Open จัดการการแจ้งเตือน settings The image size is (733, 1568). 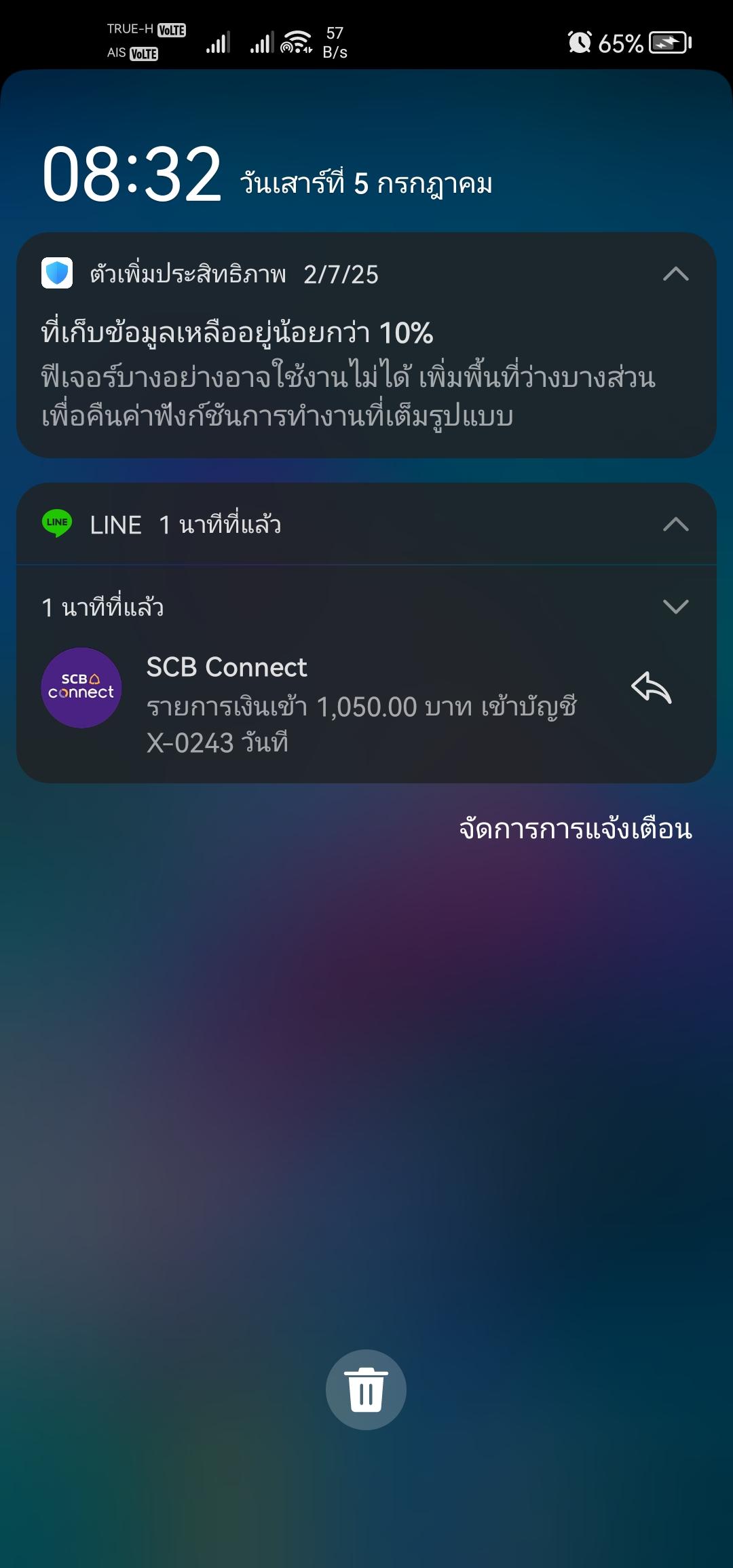coord(575,829)
